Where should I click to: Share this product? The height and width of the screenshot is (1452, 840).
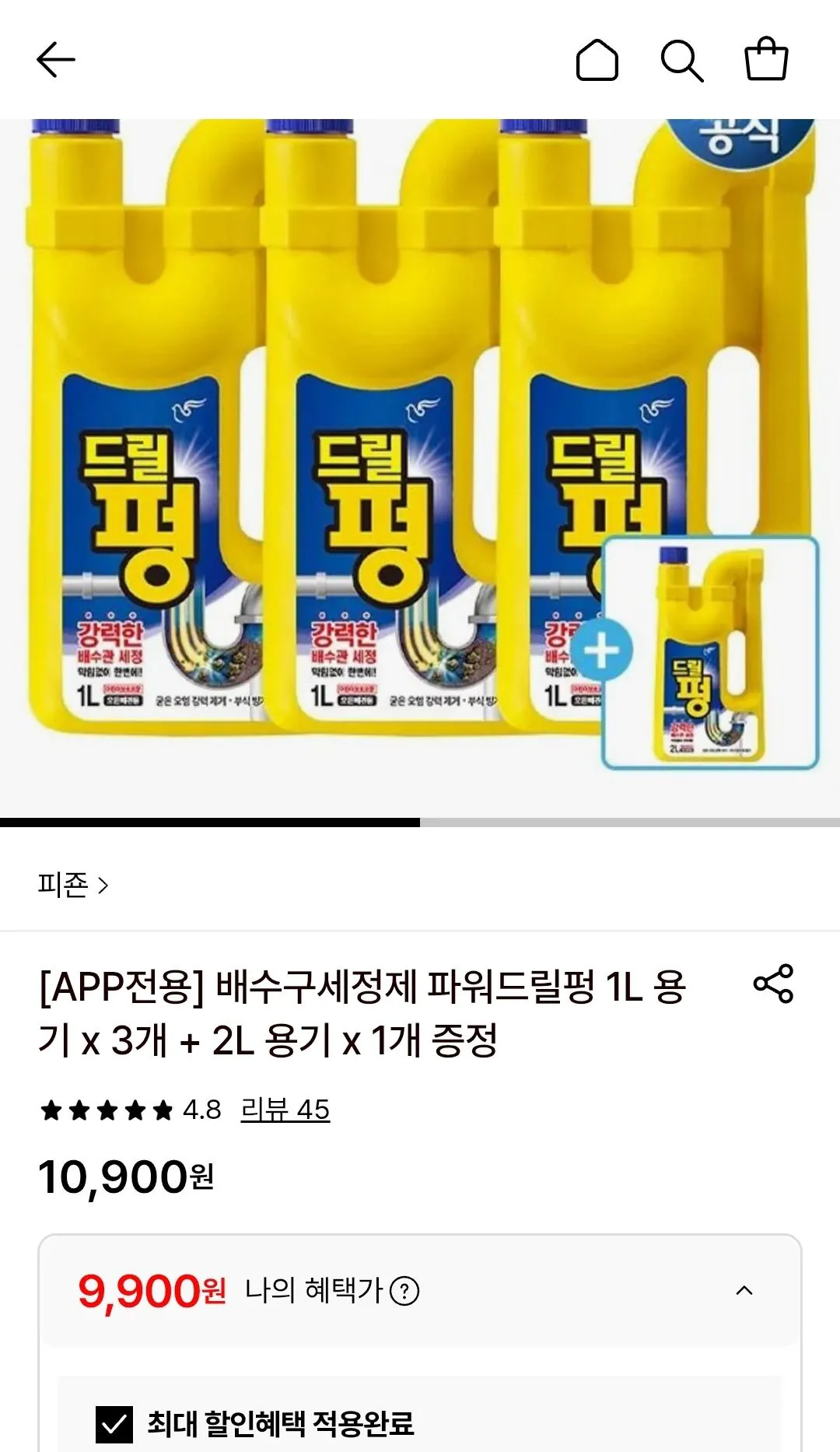tap(773, 983)
